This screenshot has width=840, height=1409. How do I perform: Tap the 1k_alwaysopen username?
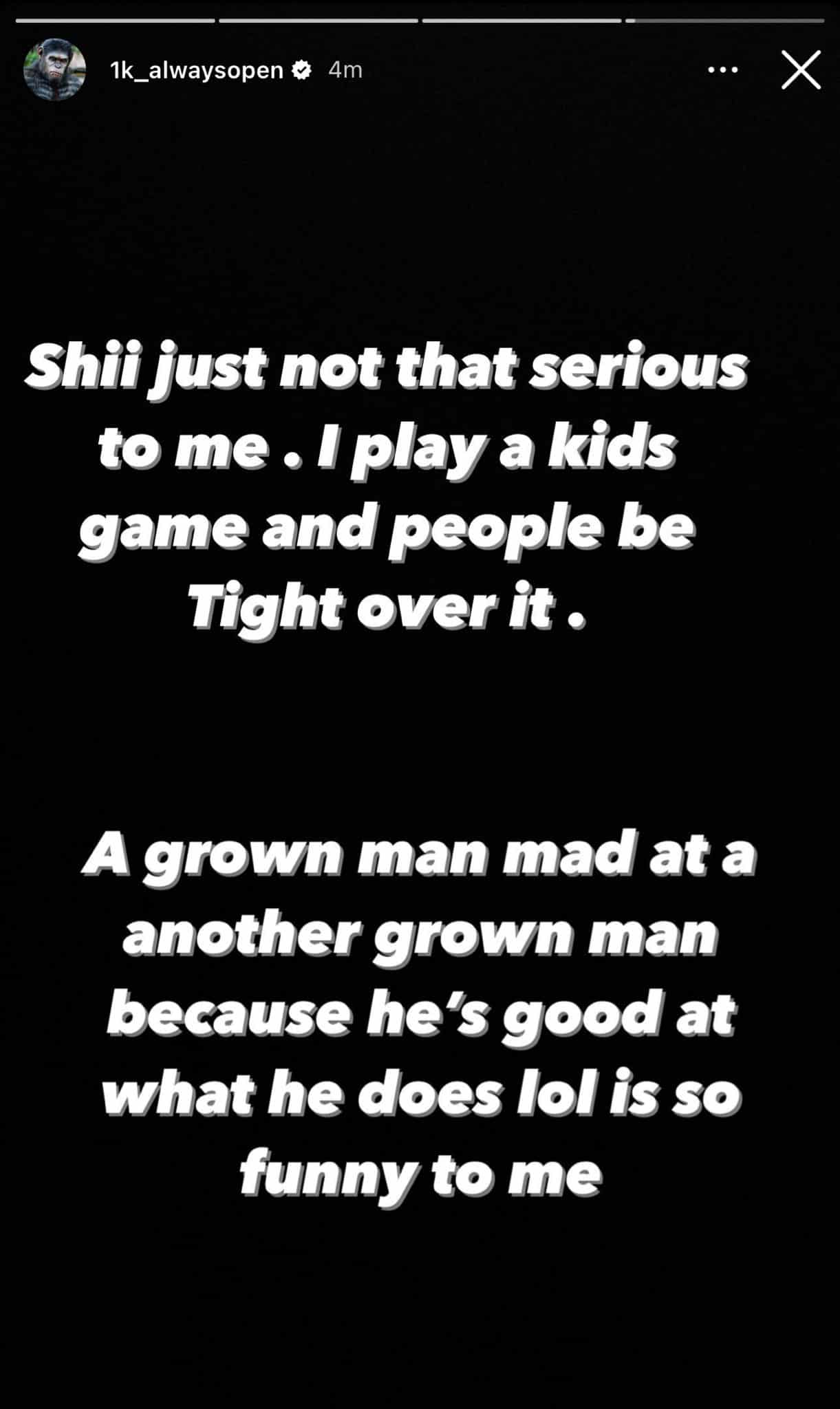click(x=197, y=70)
